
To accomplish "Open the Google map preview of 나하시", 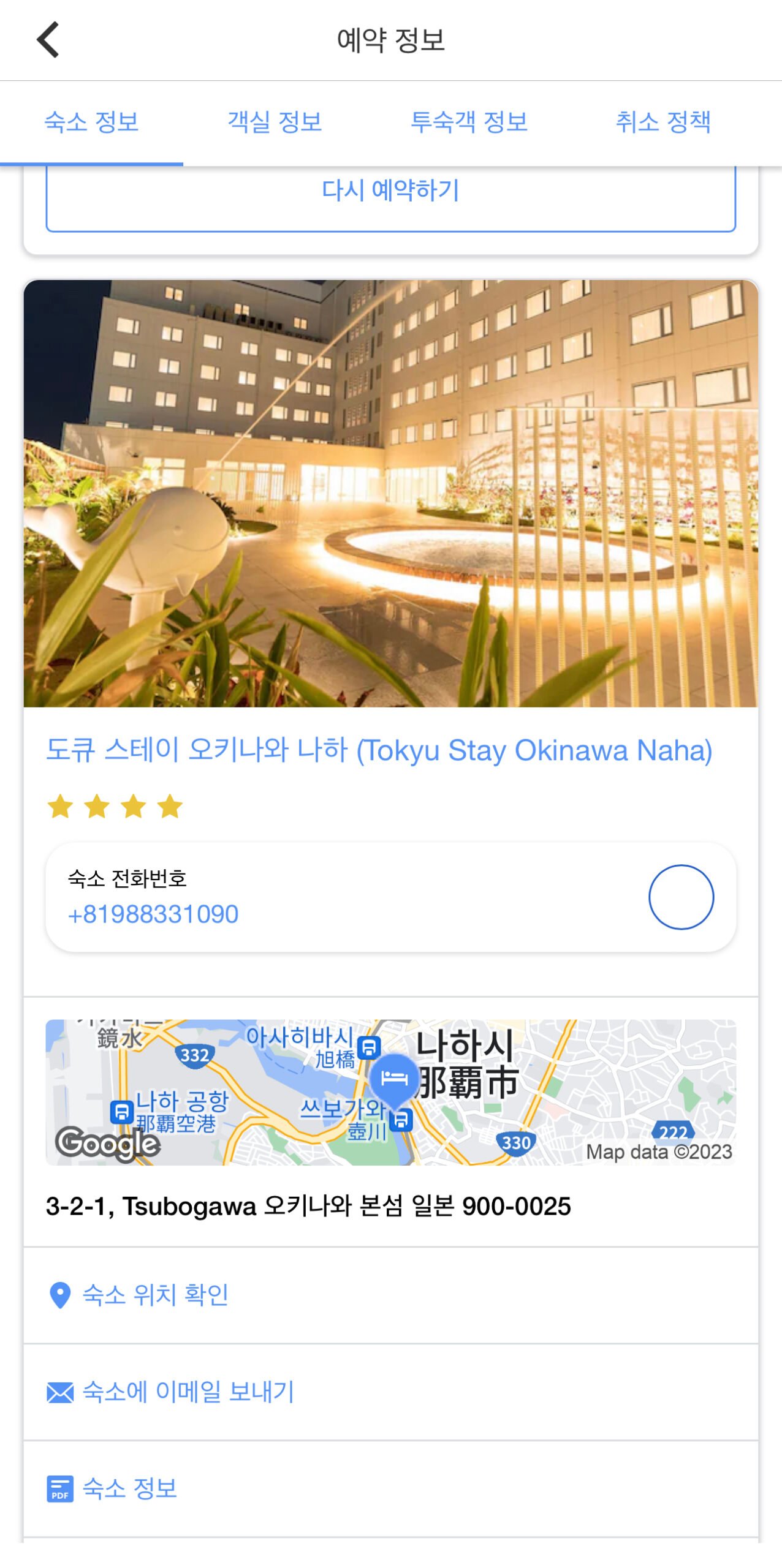I will coord(390,1091).
